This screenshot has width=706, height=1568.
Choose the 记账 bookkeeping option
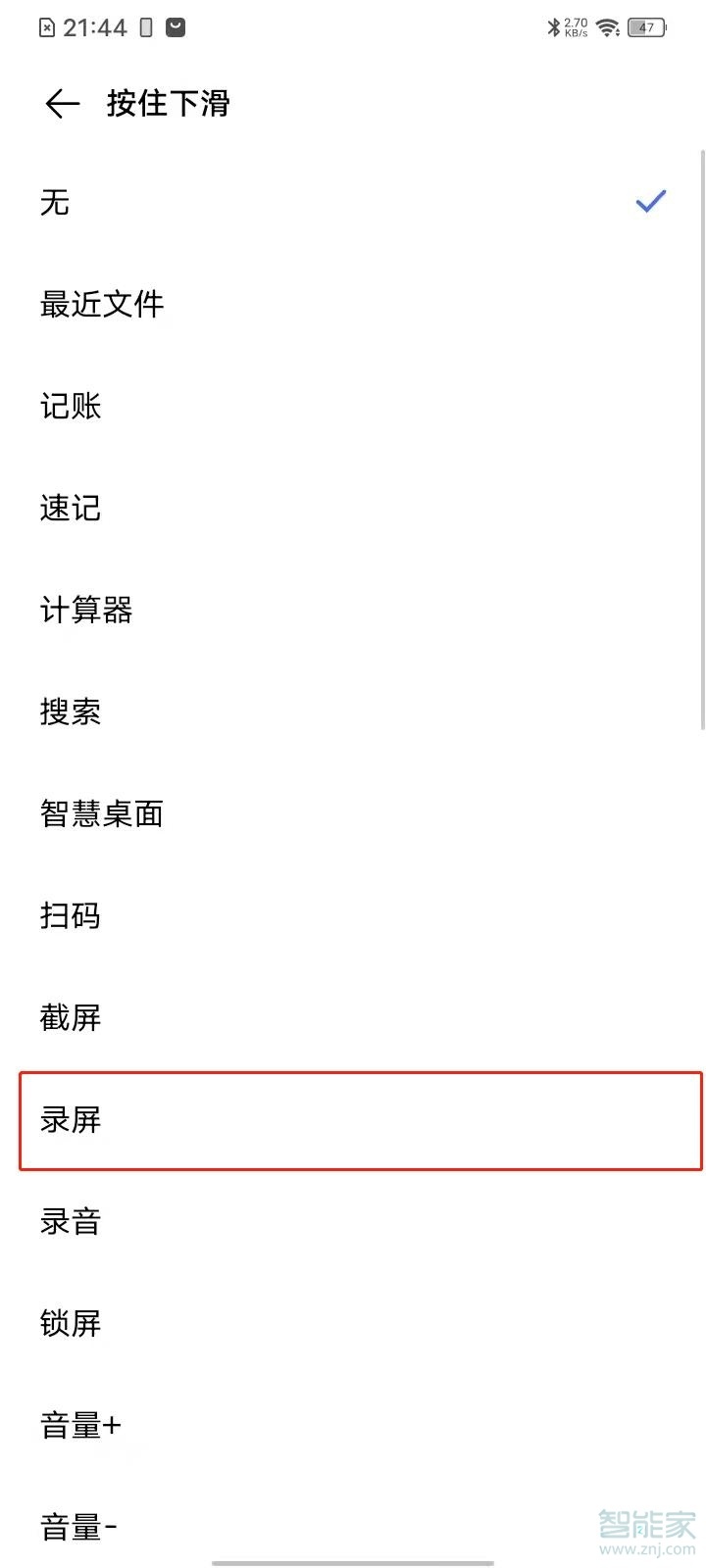(x=69, y=406)
